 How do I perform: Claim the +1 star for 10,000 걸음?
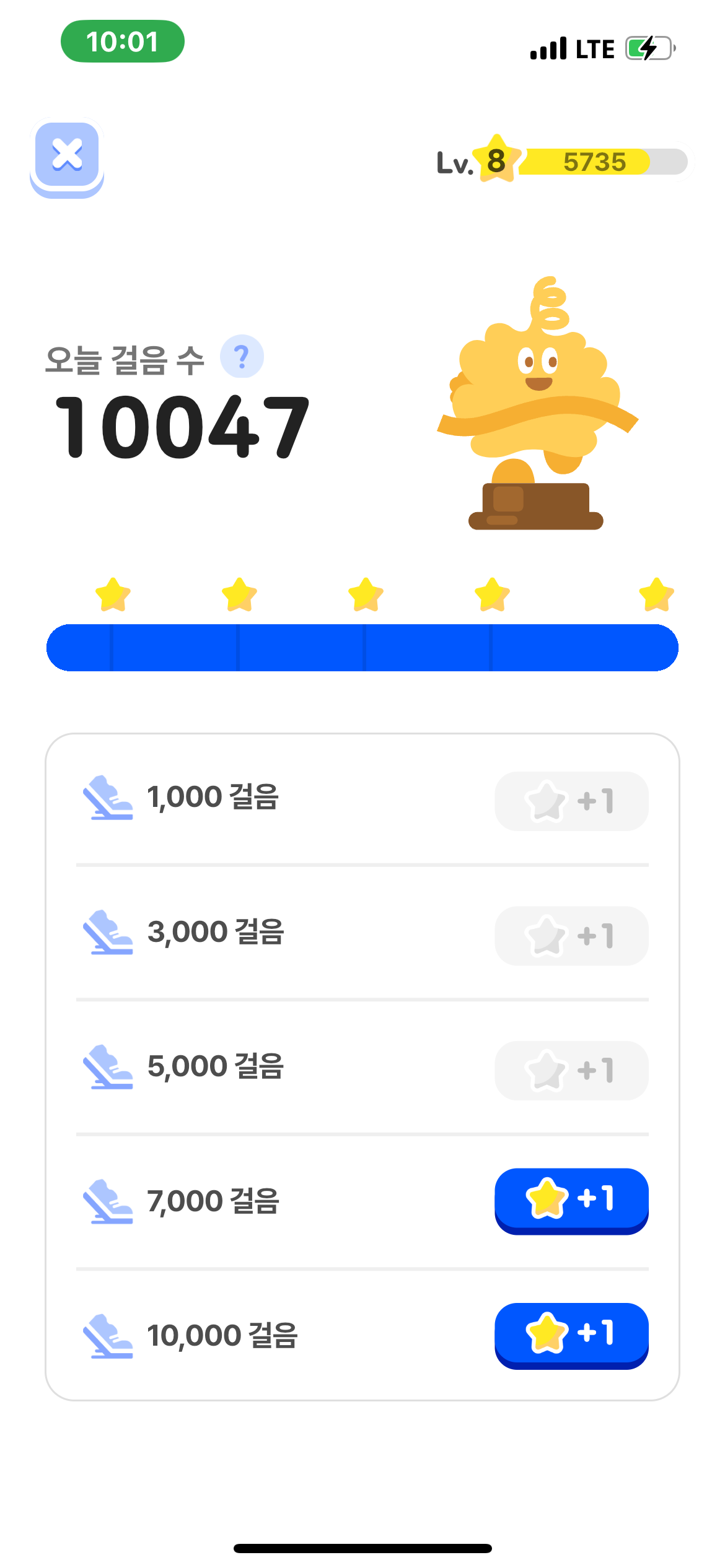click(x=571, y=1334)
